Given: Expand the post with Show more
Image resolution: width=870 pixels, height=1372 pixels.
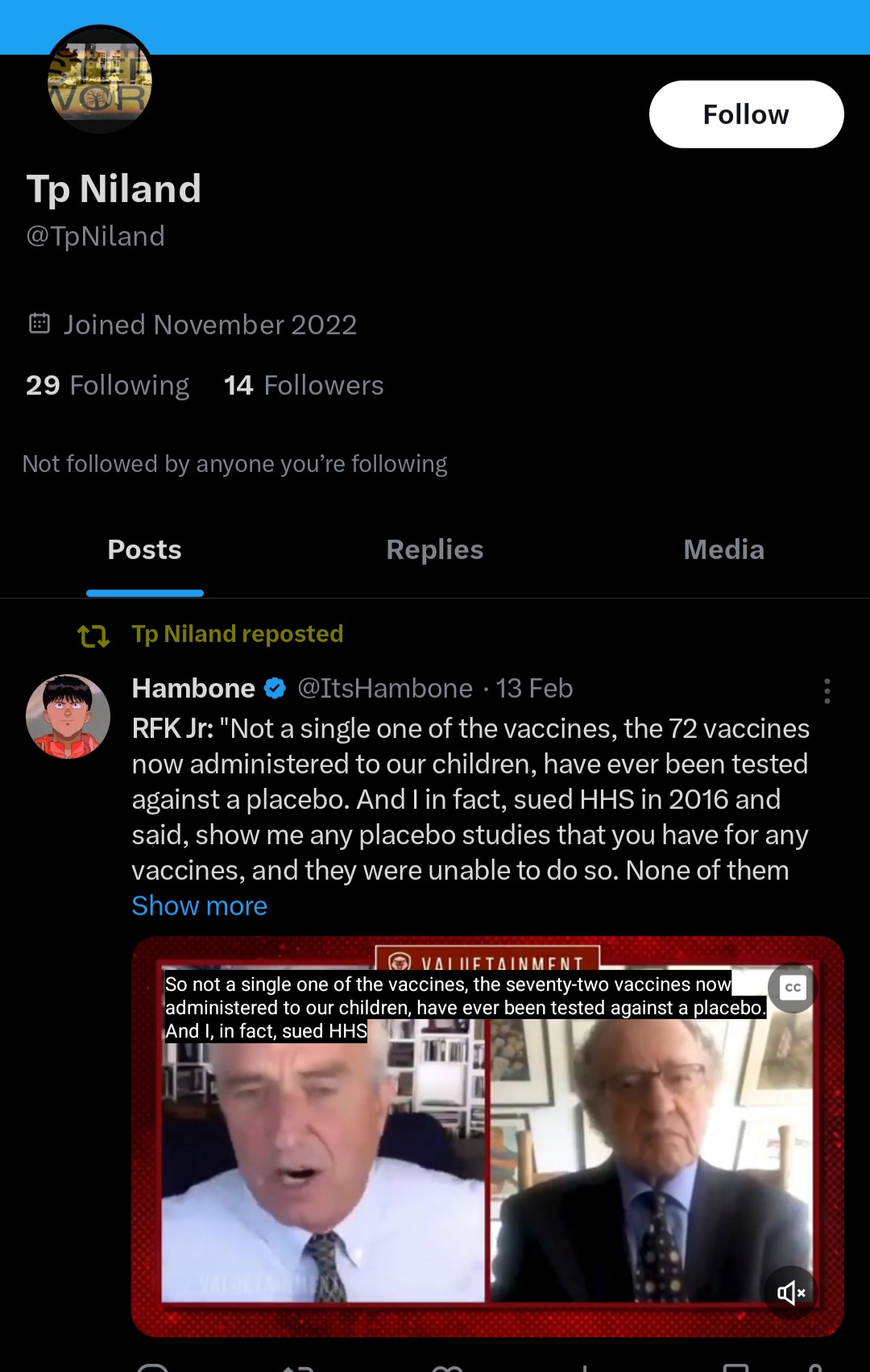Looking at the screenshot, I should [199, 906].
